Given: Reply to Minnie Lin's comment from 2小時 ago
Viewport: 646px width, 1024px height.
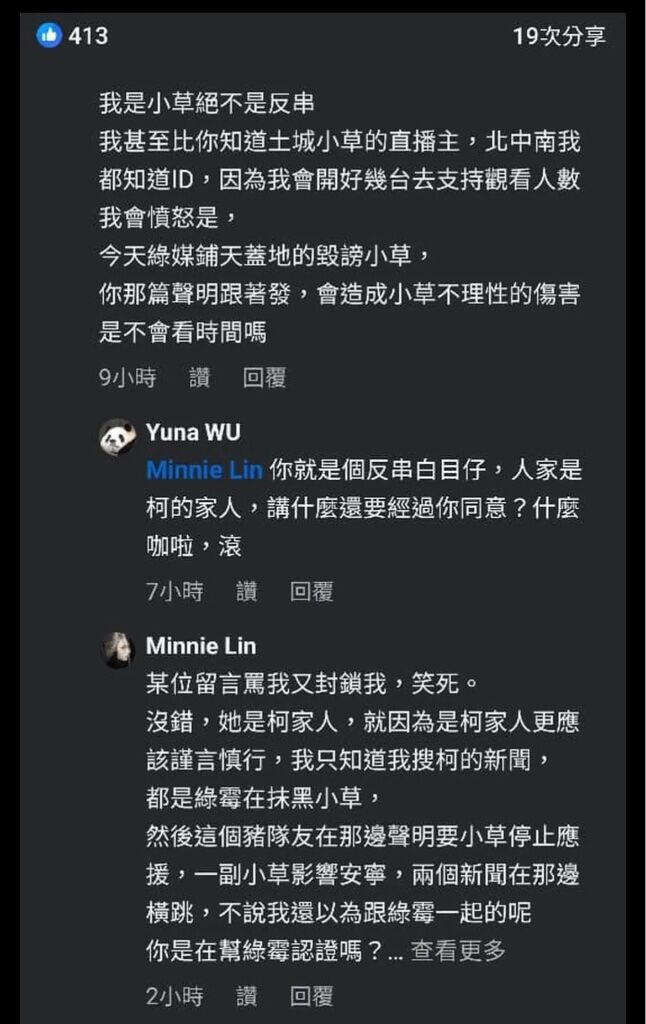Looking at the screenshot, I should pyautogui.click(x=311, y=997).
